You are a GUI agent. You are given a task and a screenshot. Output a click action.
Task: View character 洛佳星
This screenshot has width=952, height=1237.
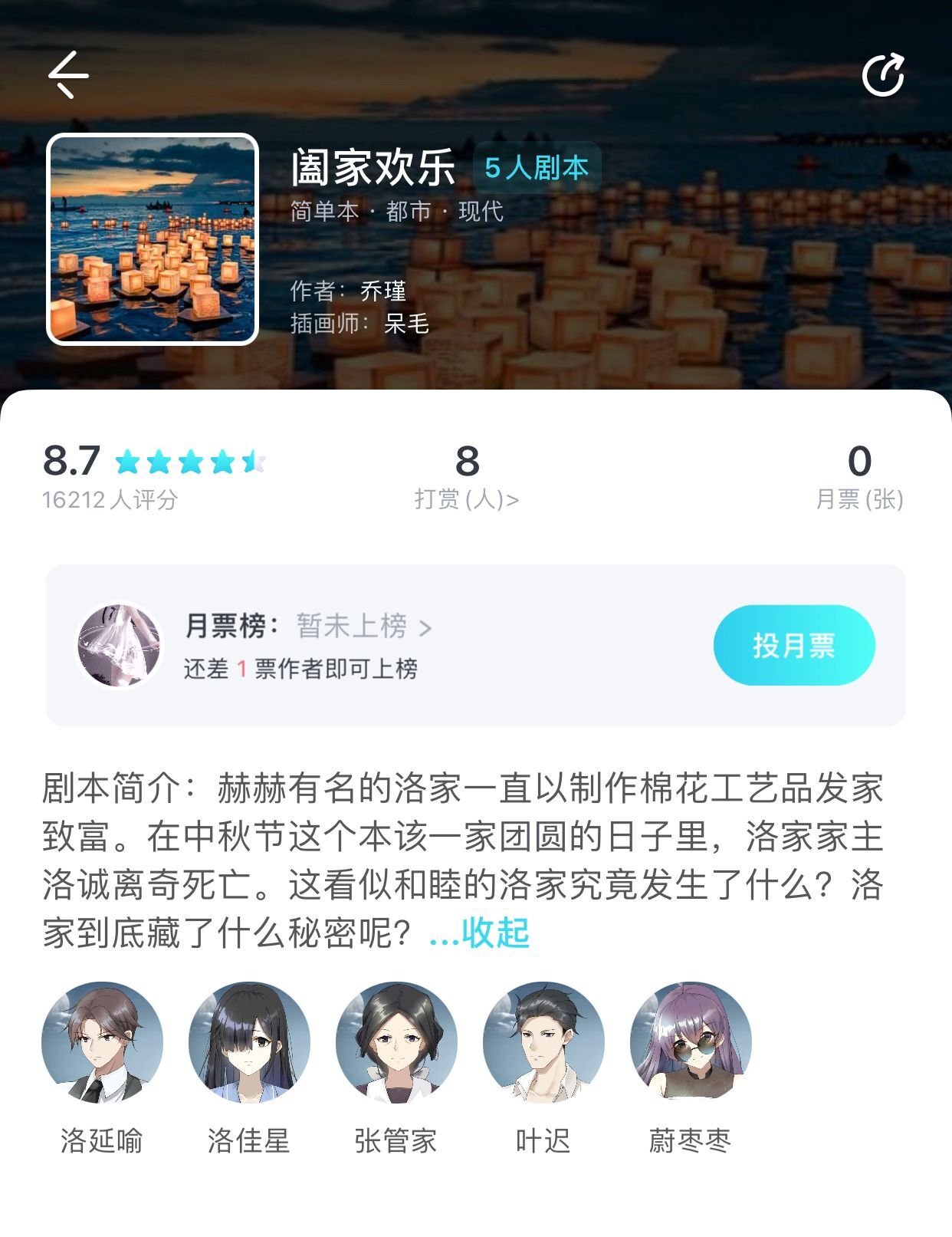click(249, 1043)
